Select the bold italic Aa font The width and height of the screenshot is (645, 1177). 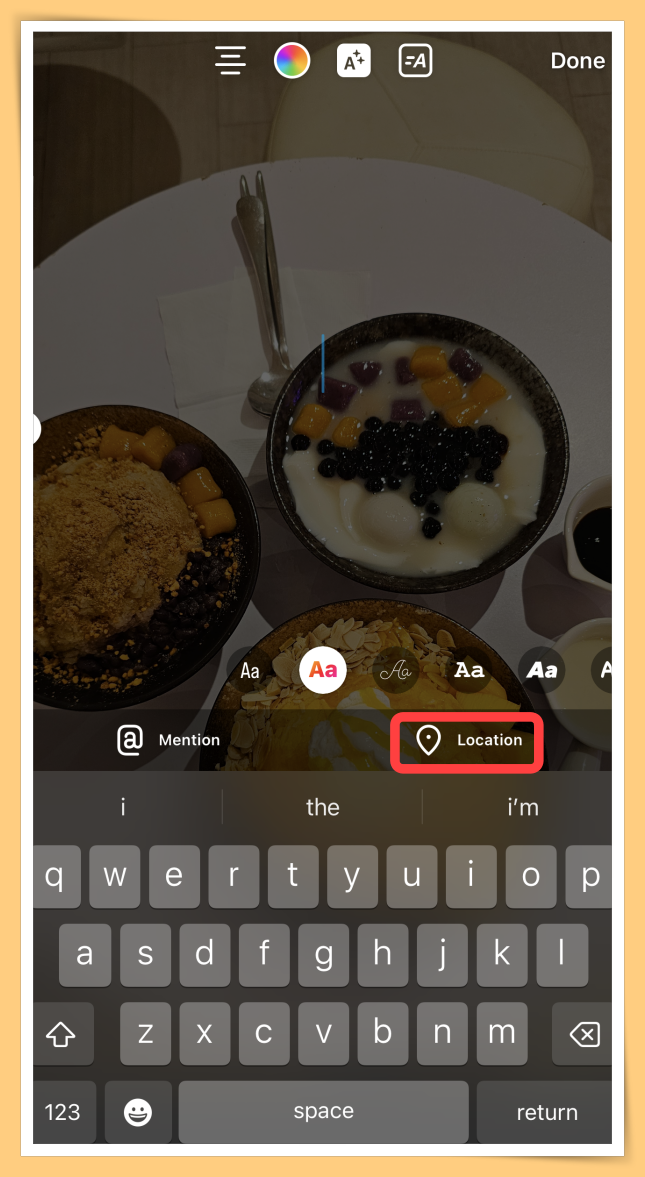541,671
